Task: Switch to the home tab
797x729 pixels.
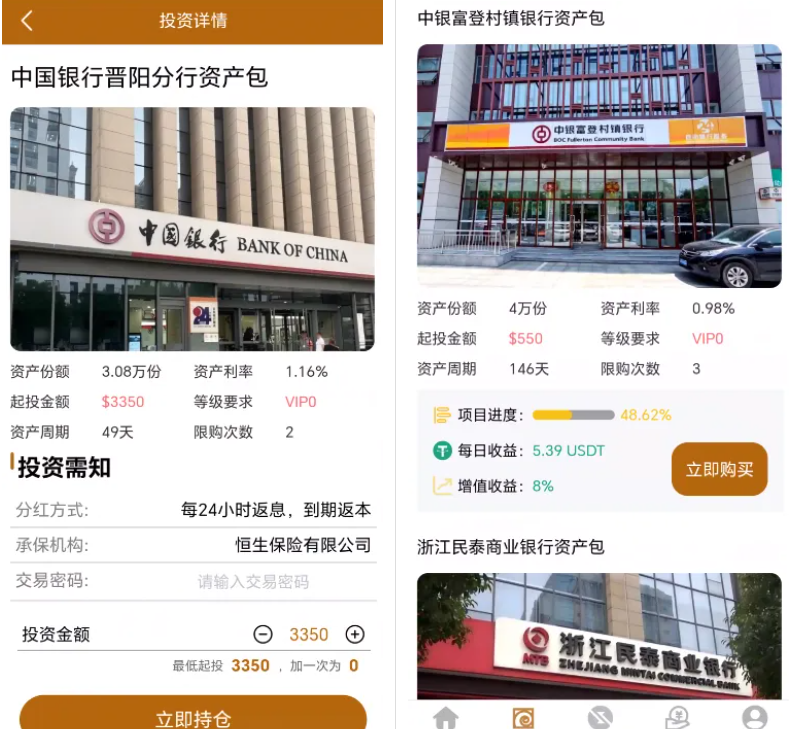Action: pyautogui.click(x=445, y=717)
